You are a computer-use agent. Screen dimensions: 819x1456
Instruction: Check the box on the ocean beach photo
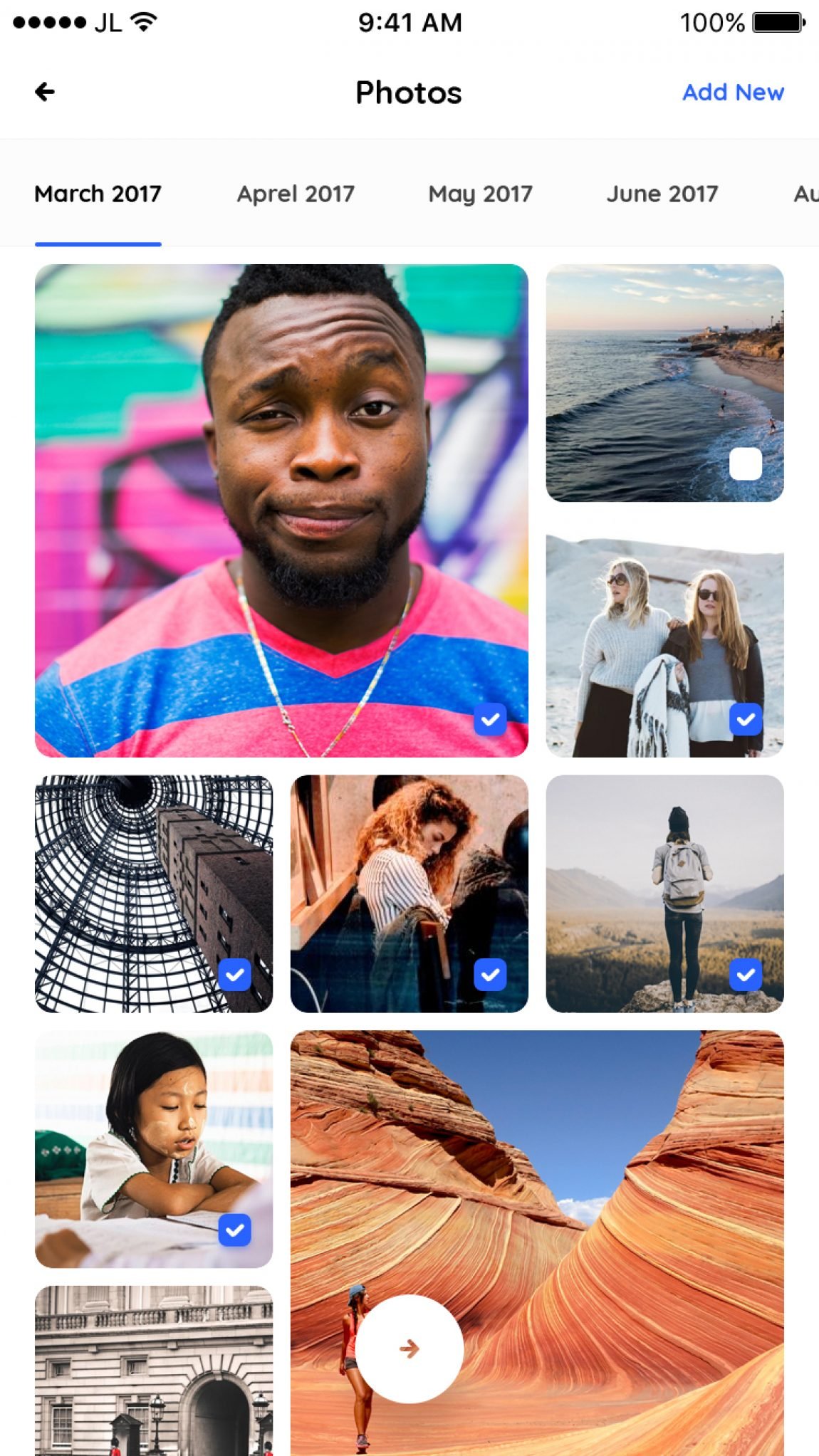(x=746, y=464)
